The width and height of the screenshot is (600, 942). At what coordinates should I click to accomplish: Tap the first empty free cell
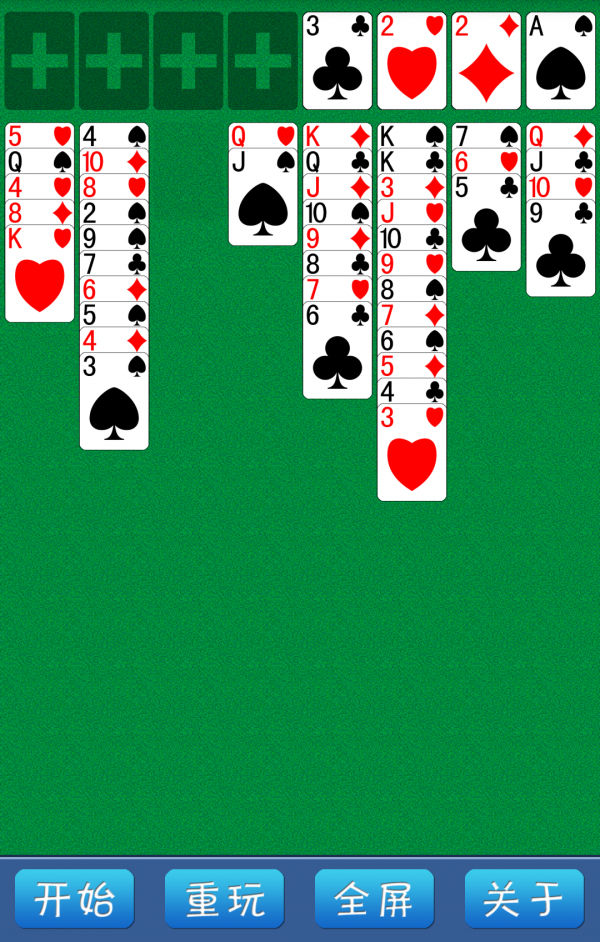pyautogui.click(x=40, y=61)
